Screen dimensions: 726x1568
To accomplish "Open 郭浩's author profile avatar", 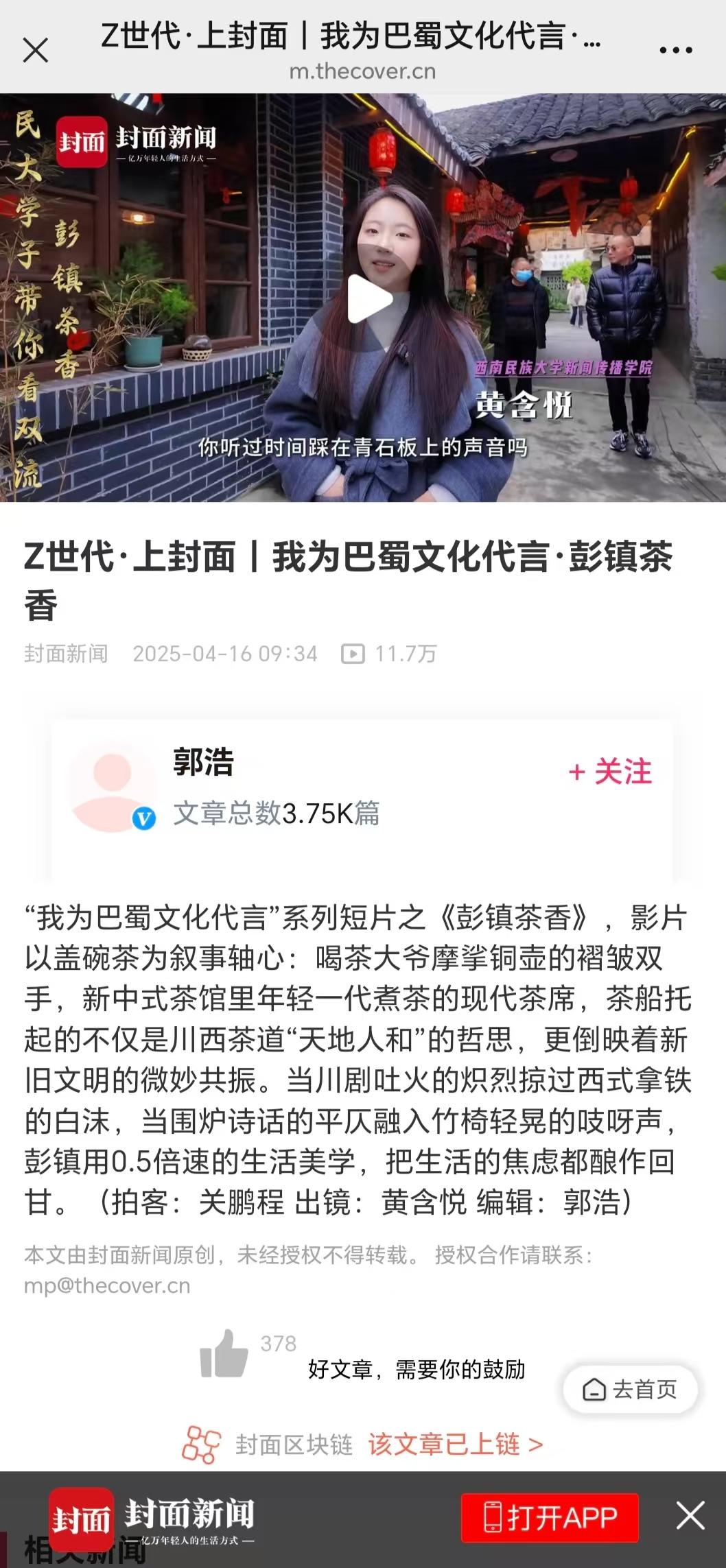I will (x=112, y=785).
